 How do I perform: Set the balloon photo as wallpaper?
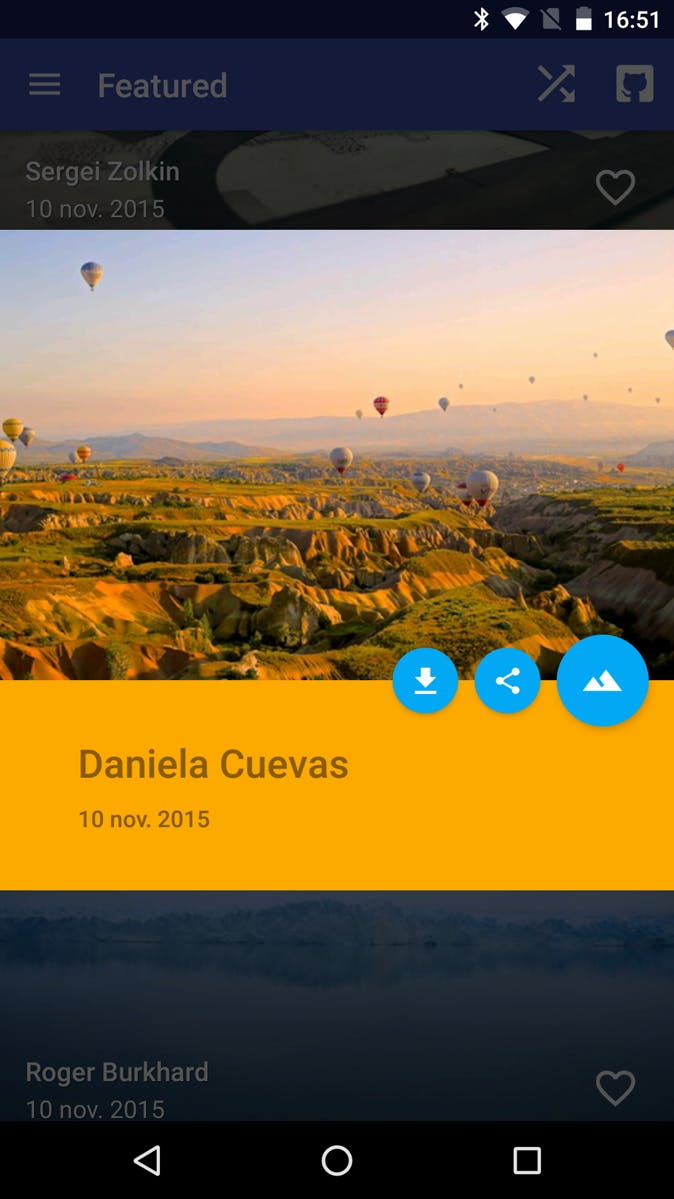[x=602, y=681]
